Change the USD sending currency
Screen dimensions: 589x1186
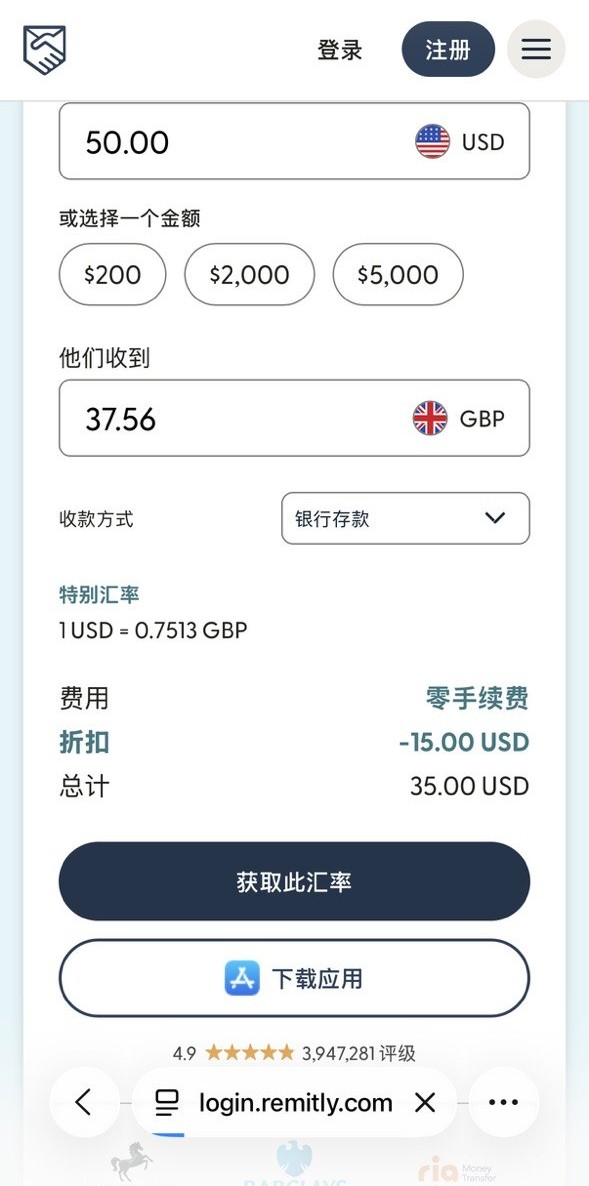pos(460,141)
